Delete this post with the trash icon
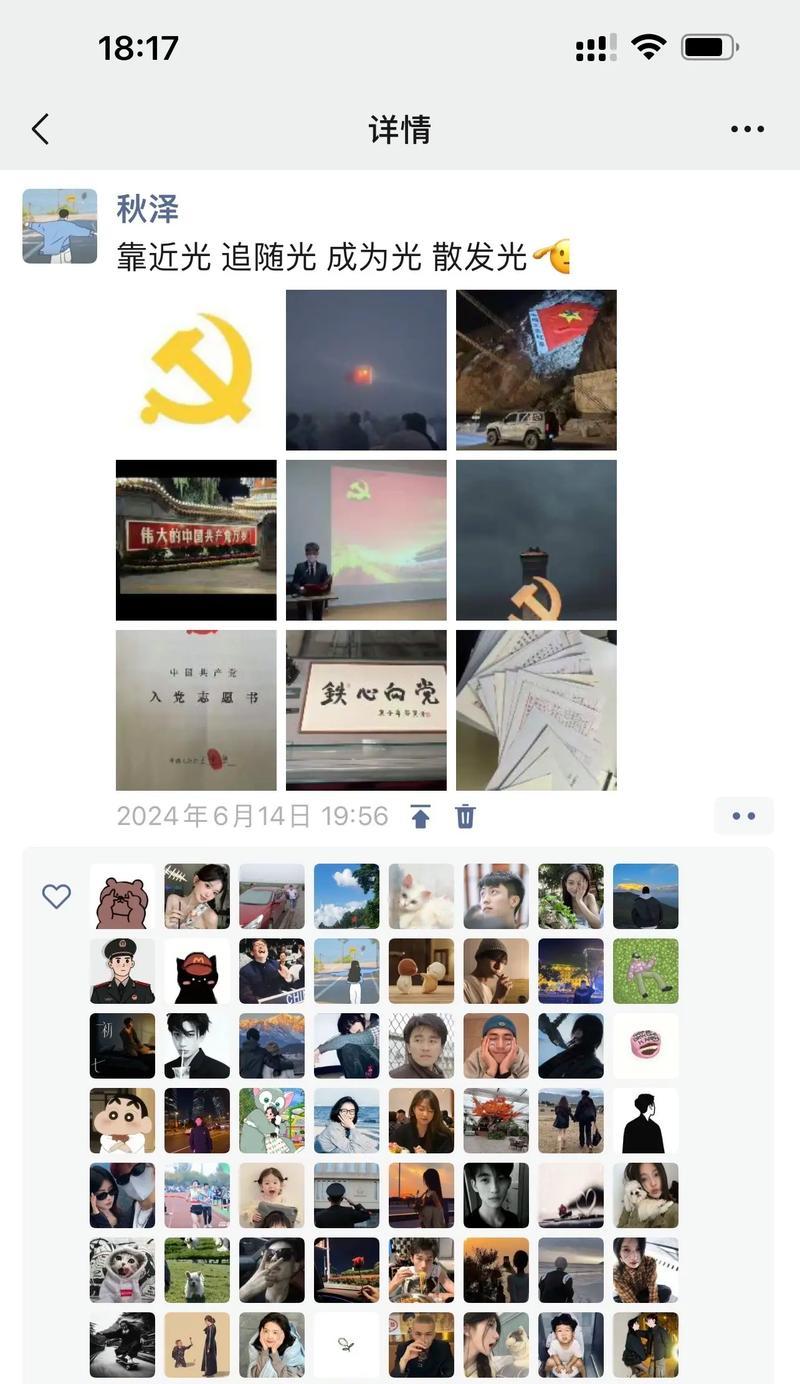800x1384 pixels. coord(465,817)
